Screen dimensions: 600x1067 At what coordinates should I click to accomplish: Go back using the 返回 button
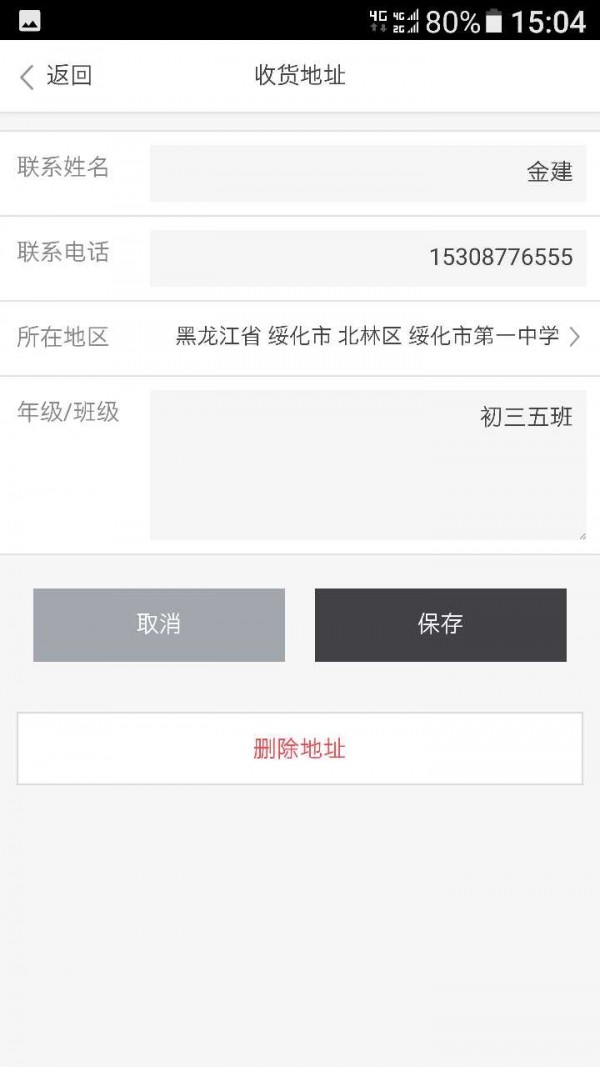[x=56, y=76]
